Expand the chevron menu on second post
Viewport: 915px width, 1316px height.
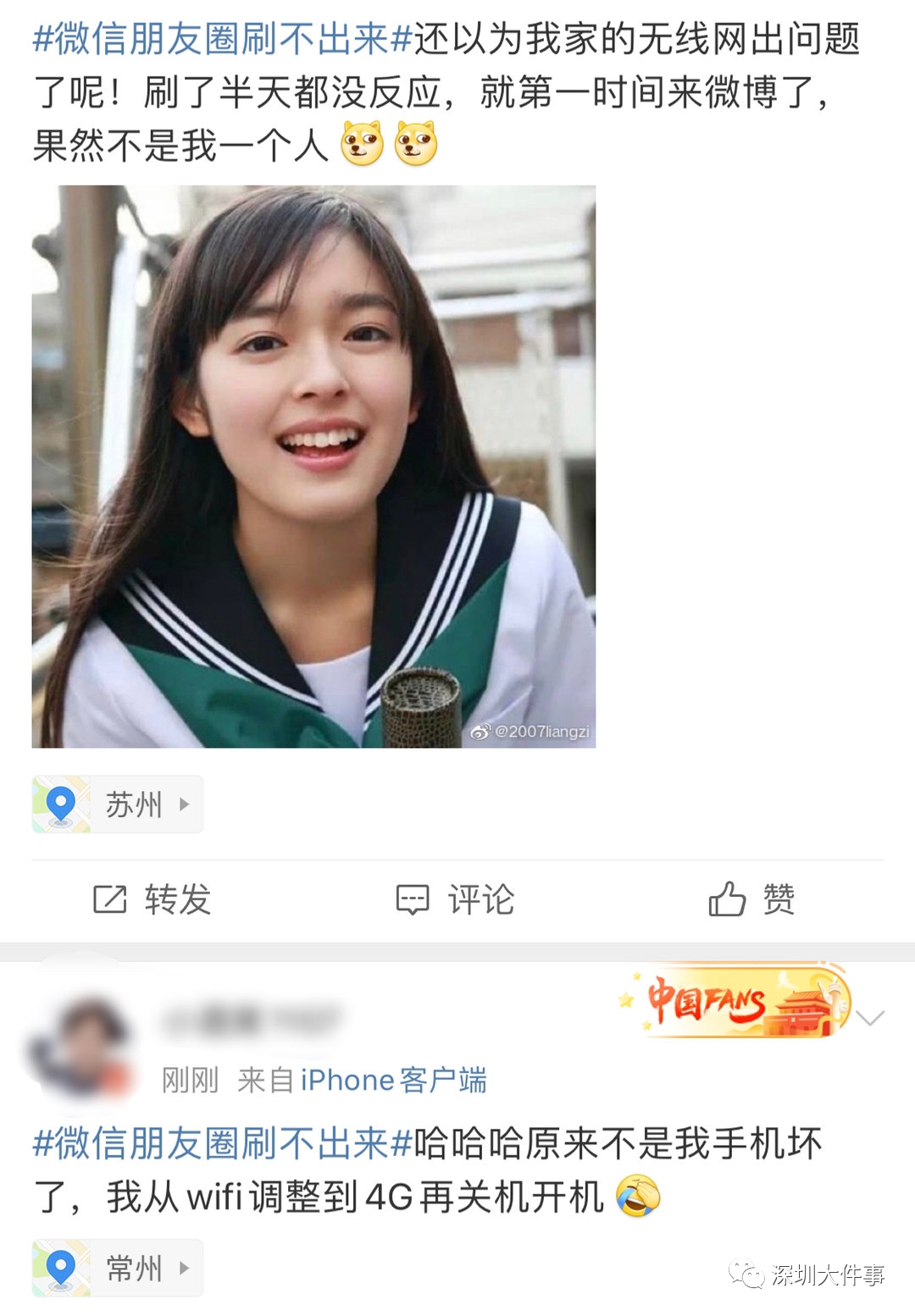pyautogui.click(x=870, y=1017)
